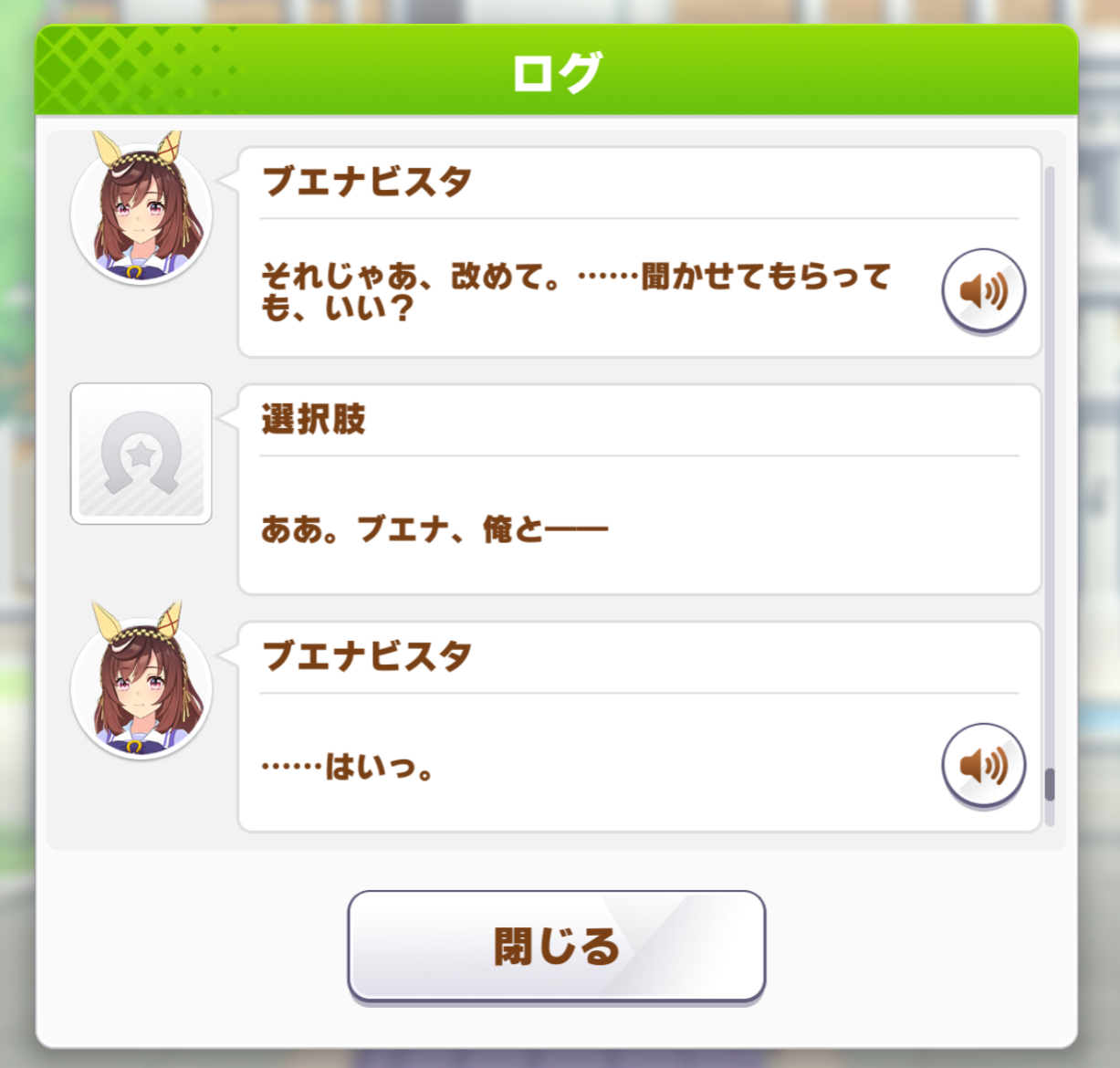
Task: Play voice for line ……はいっ。
Action: pos(983,765)
